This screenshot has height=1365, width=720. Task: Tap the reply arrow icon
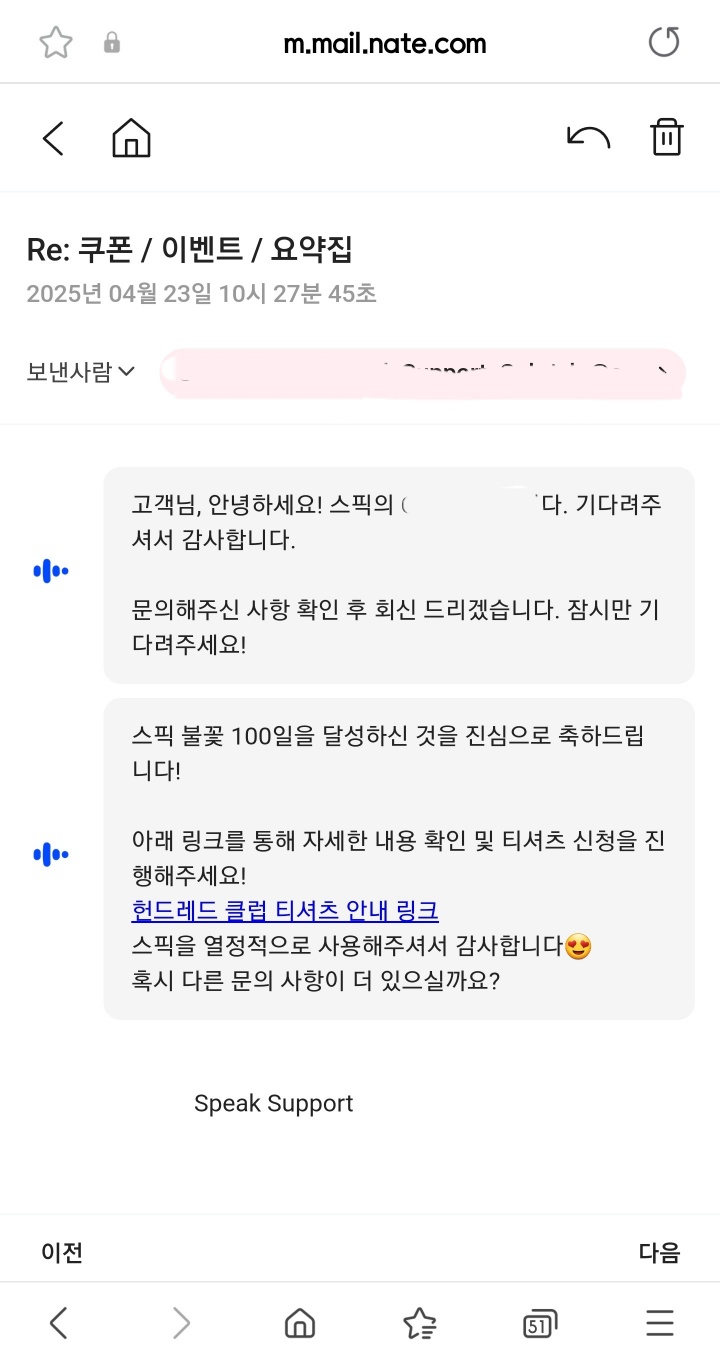coord(589,137)
